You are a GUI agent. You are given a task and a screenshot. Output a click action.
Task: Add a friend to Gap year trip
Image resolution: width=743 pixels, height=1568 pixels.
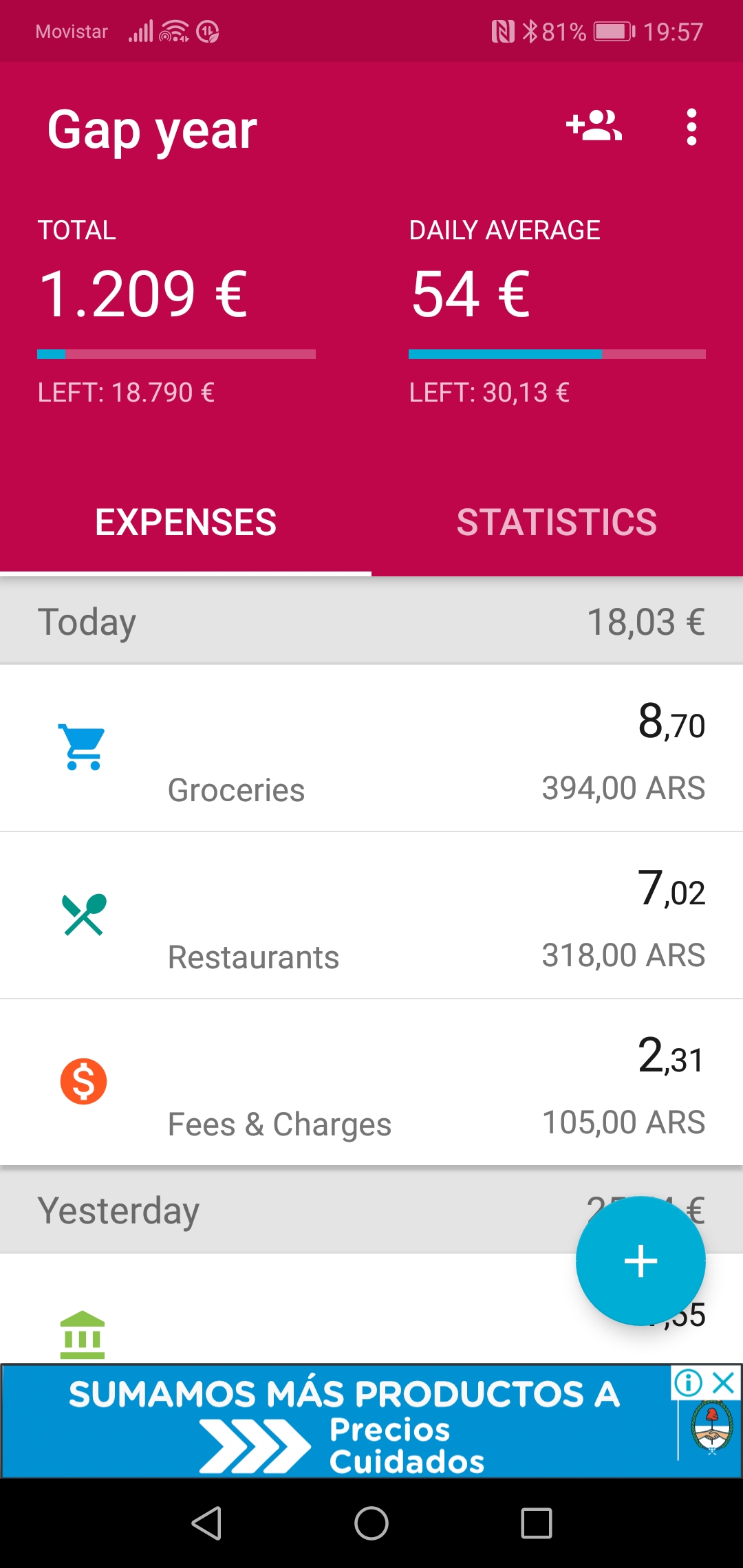[594, 126]
